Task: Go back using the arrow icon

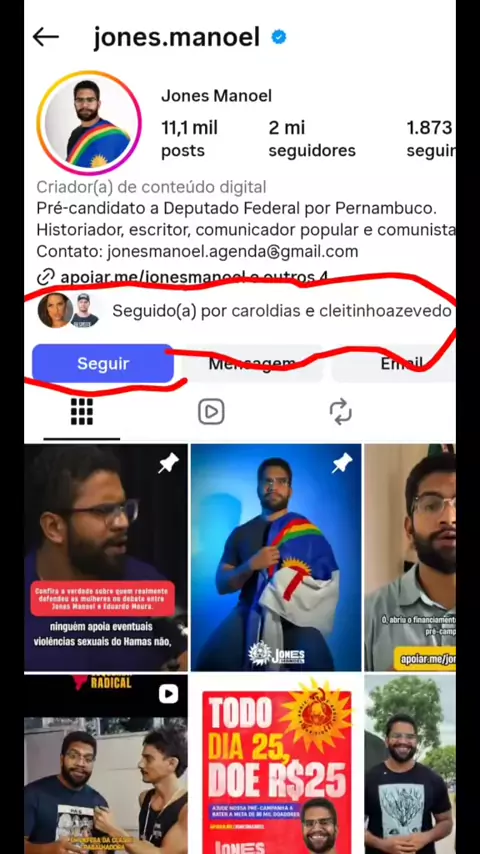Action: click(45, 37)
